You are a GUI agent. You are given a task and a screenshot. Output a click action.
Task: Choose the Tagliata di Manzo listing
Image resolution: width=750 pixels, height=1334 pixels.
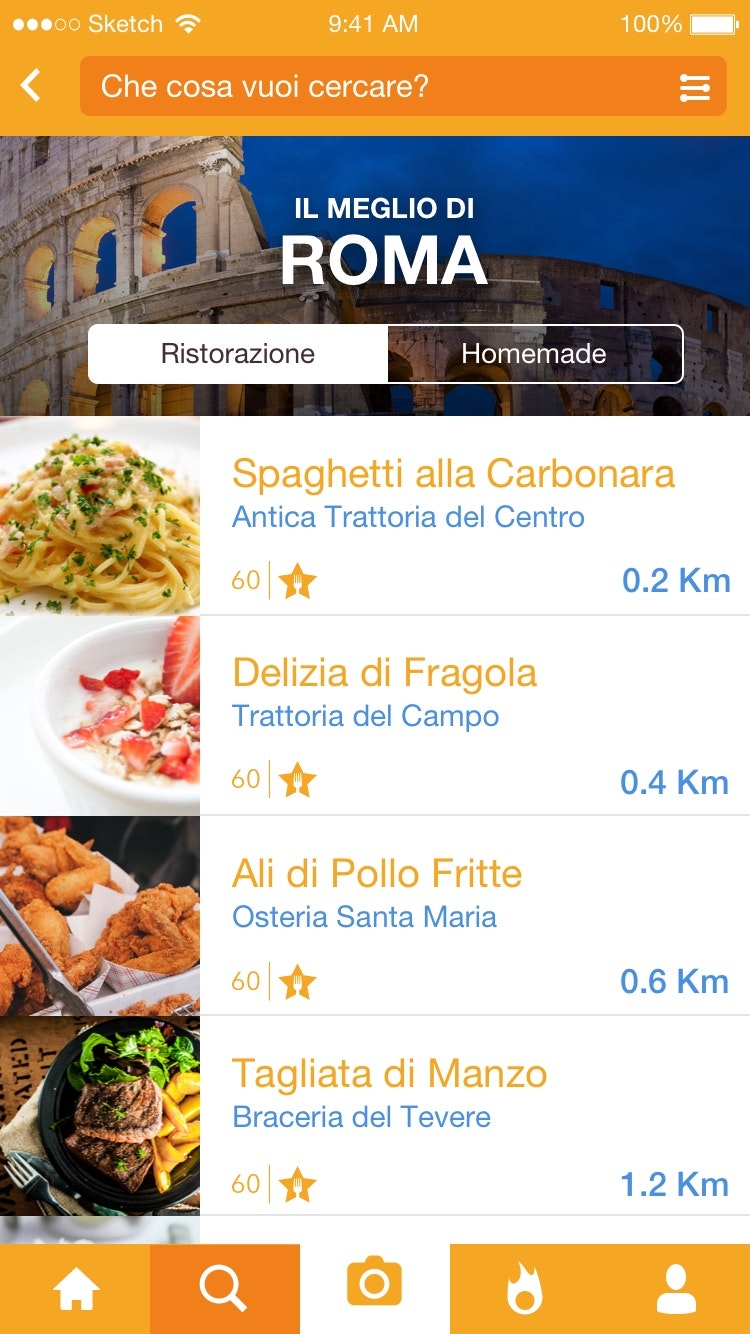pyautogui.click(x=389, y=1075)
